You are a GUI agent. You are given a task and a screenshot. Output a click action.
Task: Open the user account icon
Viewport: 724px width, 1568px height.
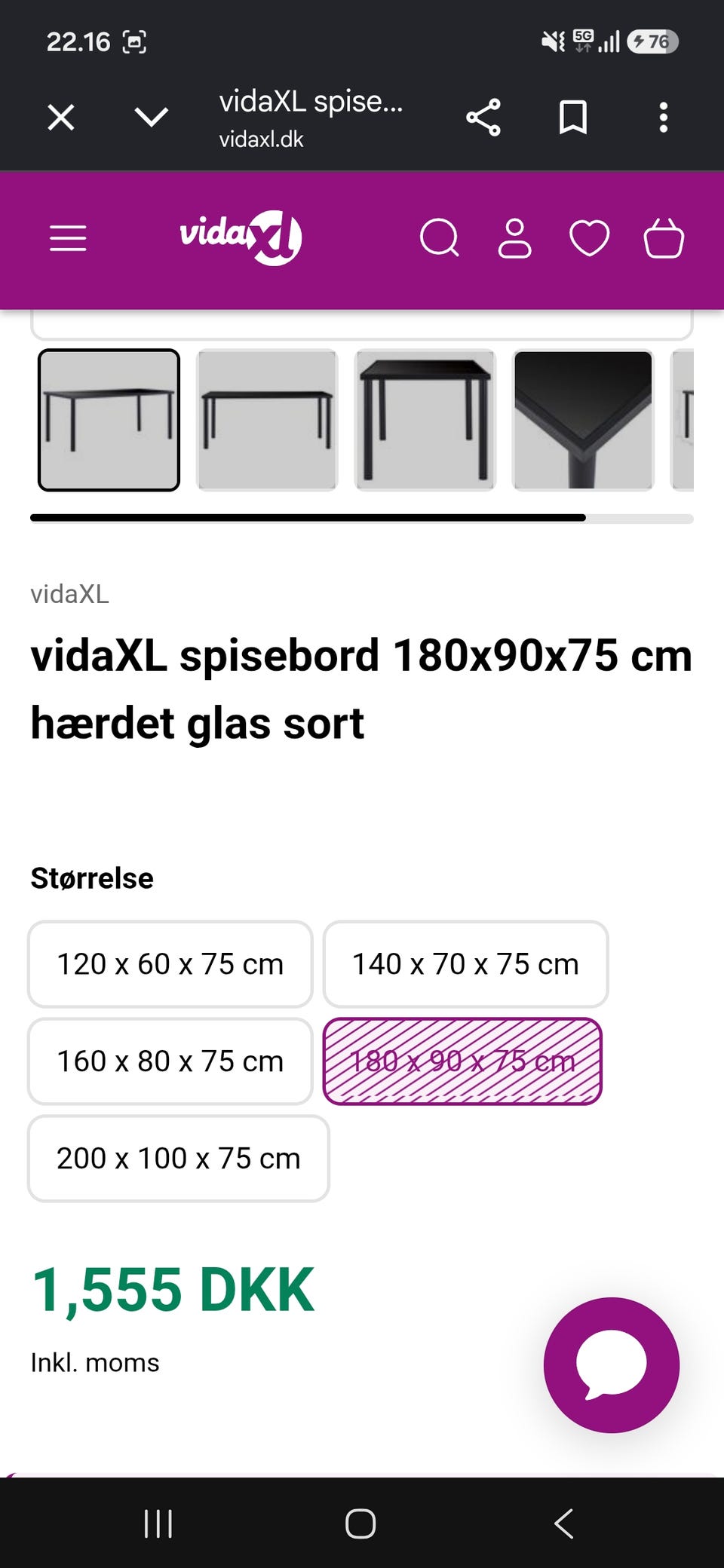515,238
